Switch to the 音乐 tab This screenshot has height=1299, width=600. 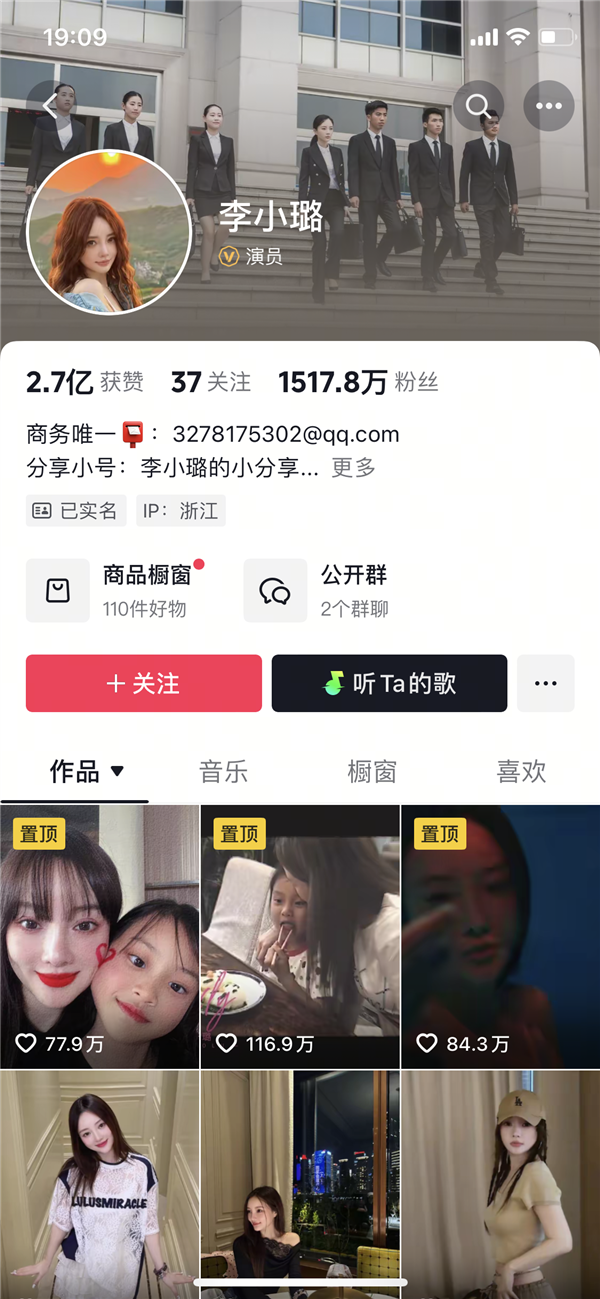[223, 771]
